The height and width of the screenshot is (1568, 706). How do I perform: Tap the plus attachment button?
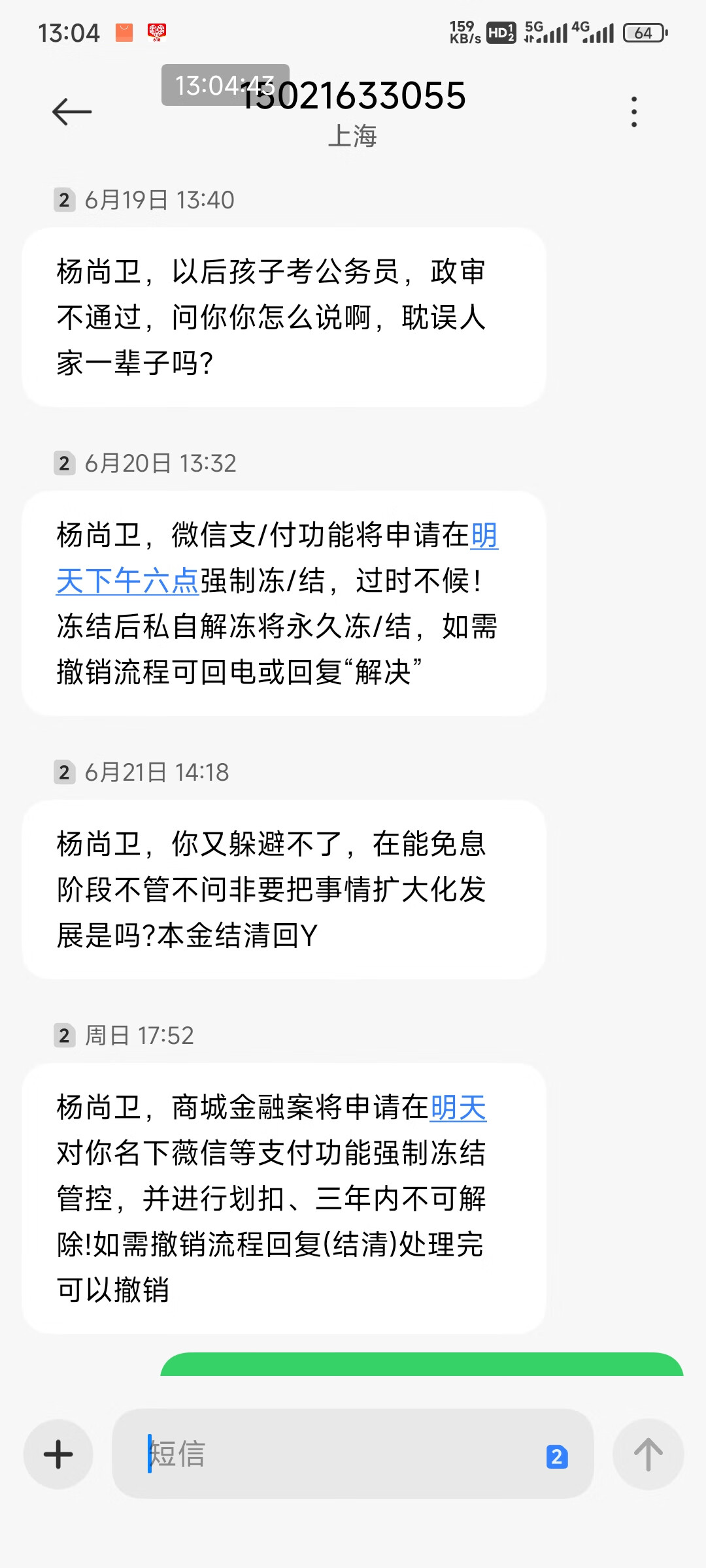(x=58, y=1454)
